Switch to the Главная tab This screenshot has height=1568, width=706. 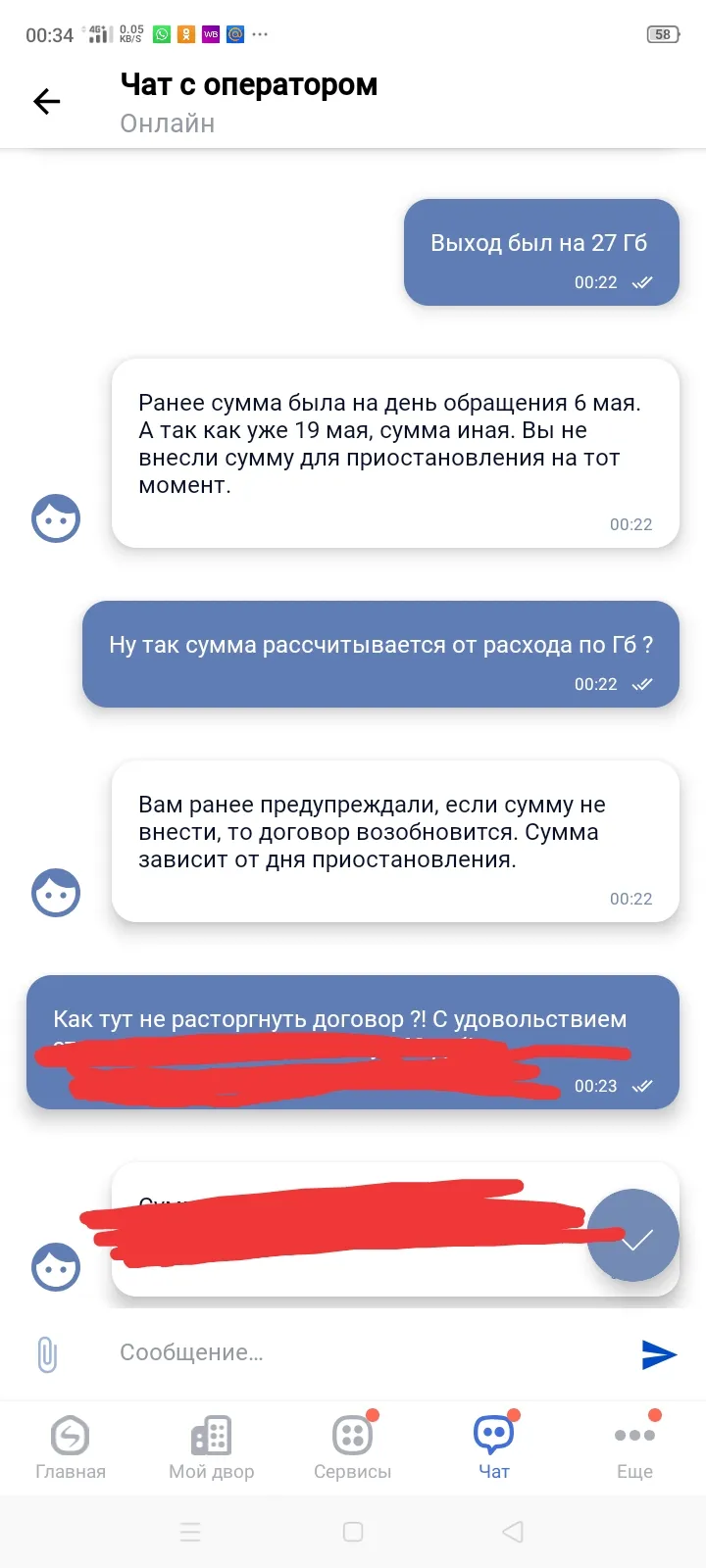pos(71,1447)
